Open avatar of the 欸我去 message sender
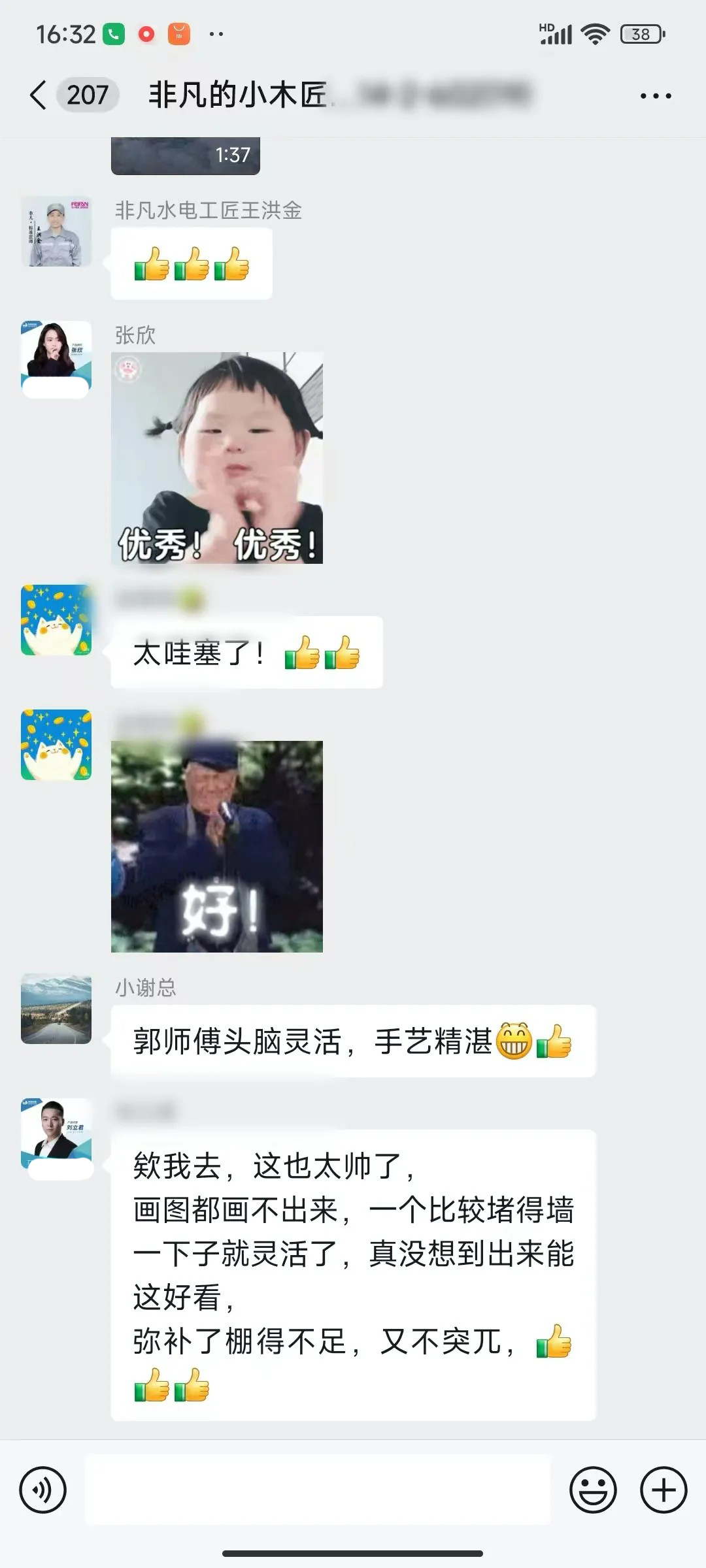Image resolution: width=706 pixels, height=1568 pixels. point(56,1134)
